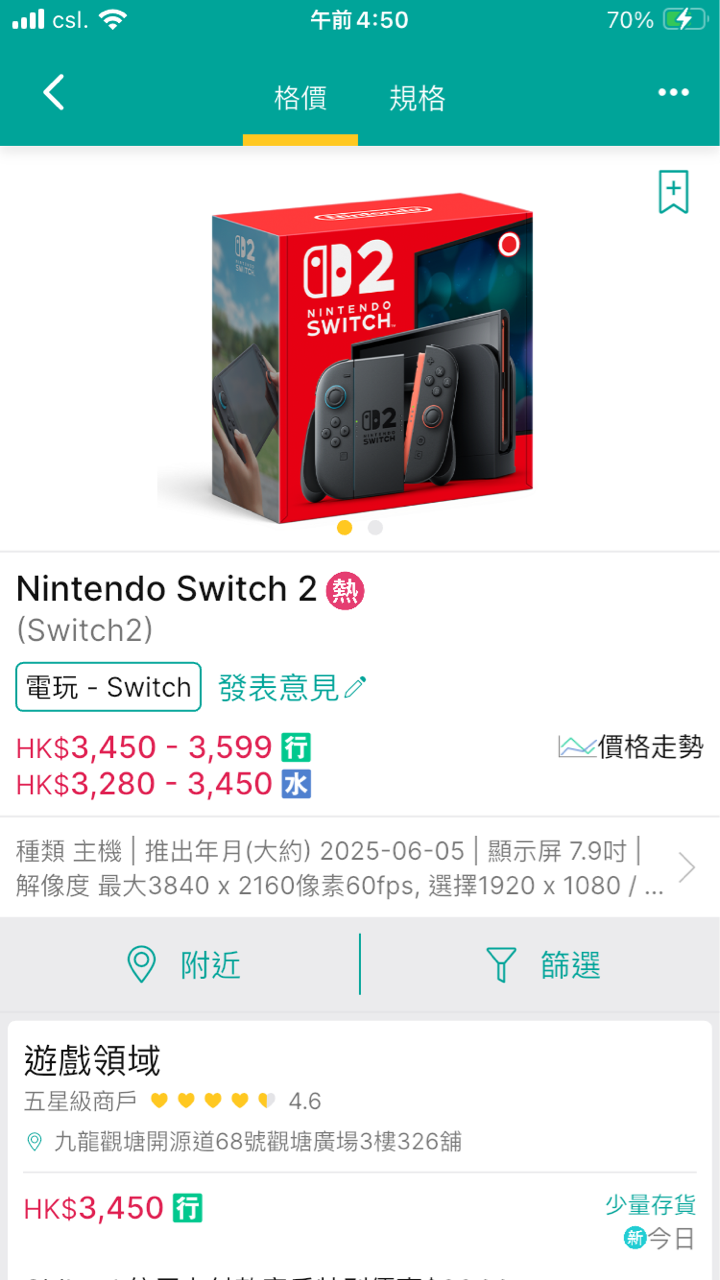Go back using the top-left arrow

(x=54, y=93)
